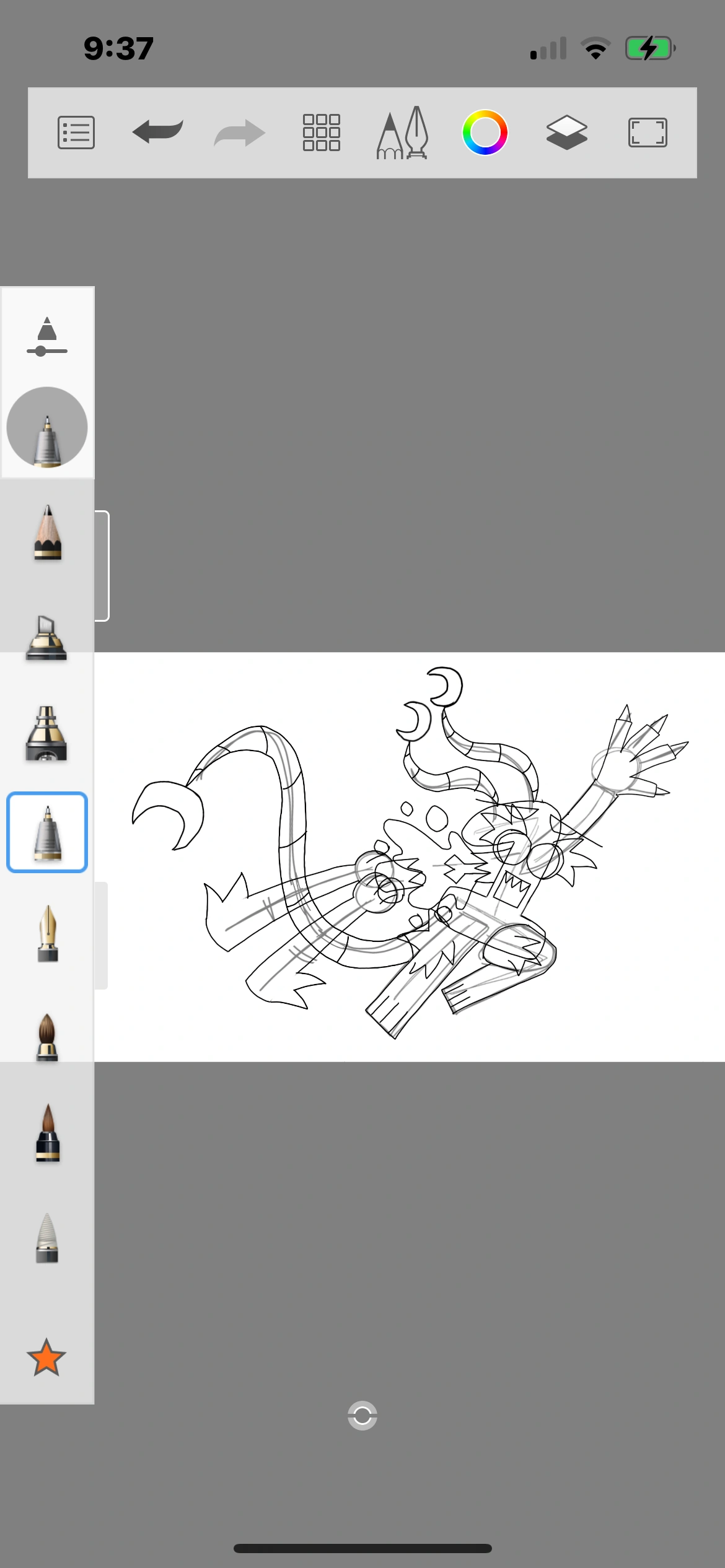725x1568 pixels.
Task: Open favorite brushes star
Action: tap(46, 1357)
